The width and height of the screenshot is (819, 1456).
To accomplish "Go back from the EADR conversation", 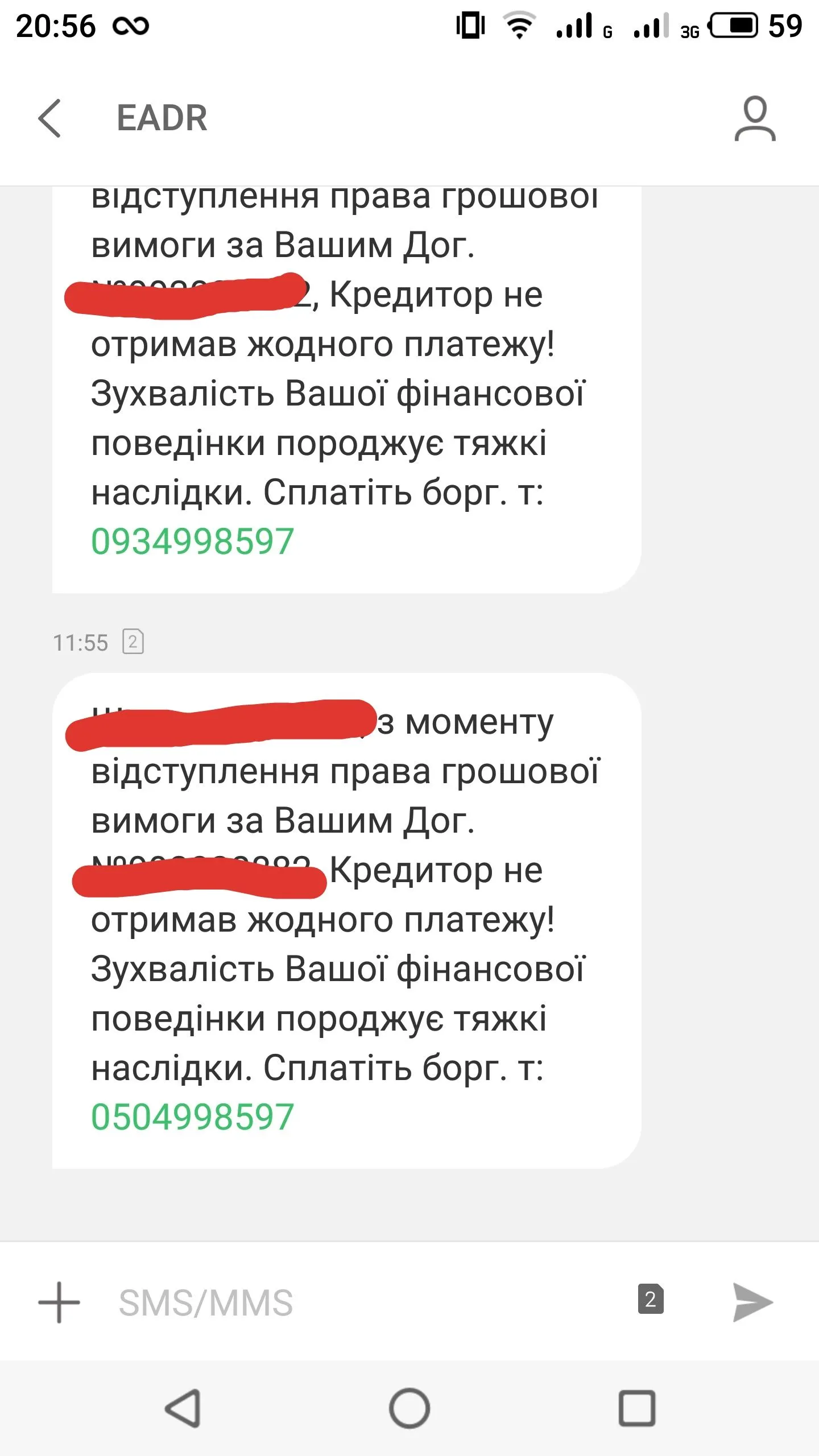I will pos(49,118).
